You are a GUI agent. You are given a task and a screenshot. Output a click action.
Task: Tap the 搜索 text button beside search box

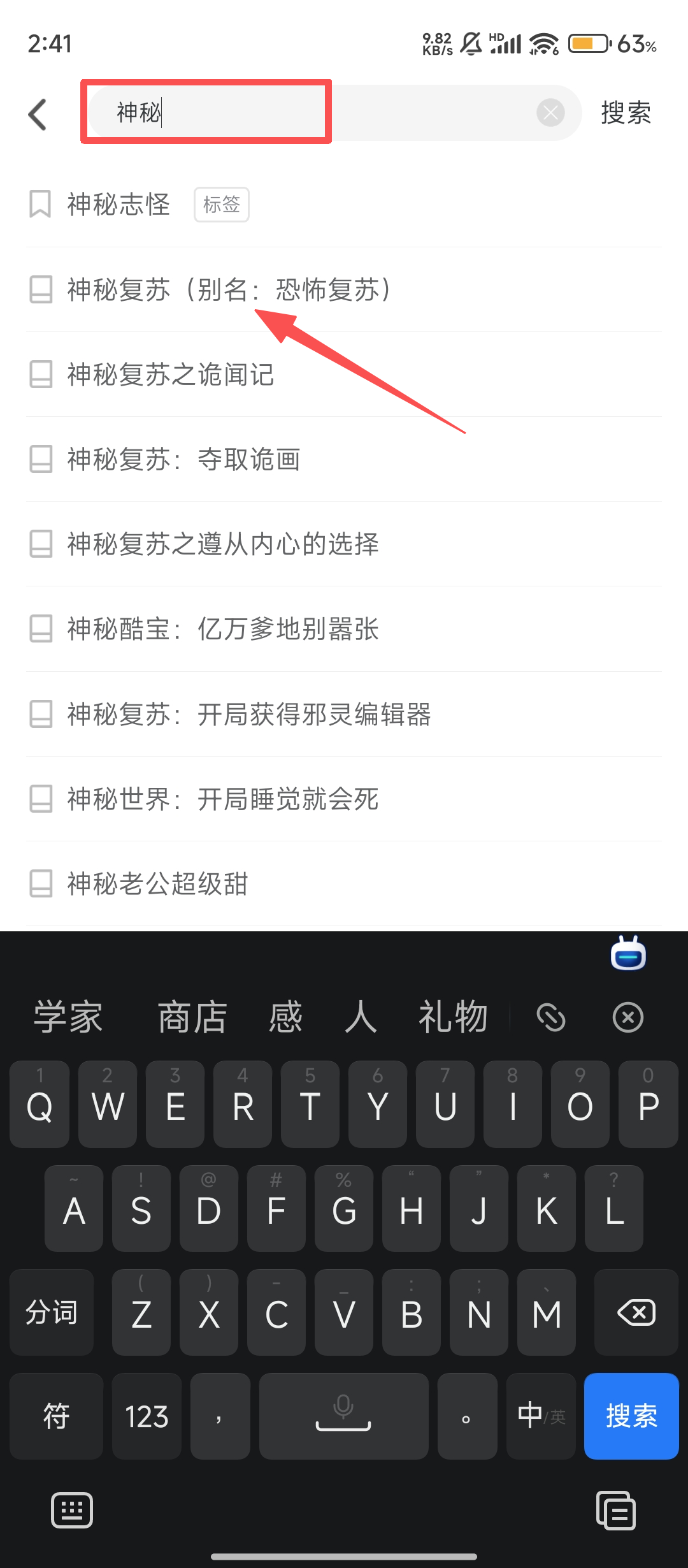626,113
